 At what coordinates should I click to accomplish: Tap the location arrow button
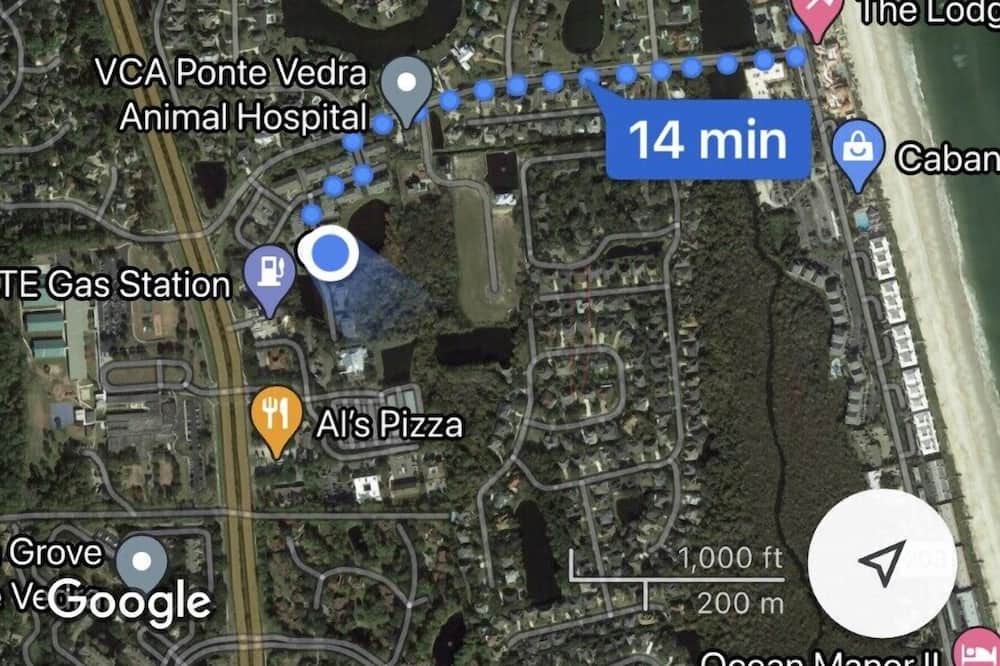[x=880, y=564]
